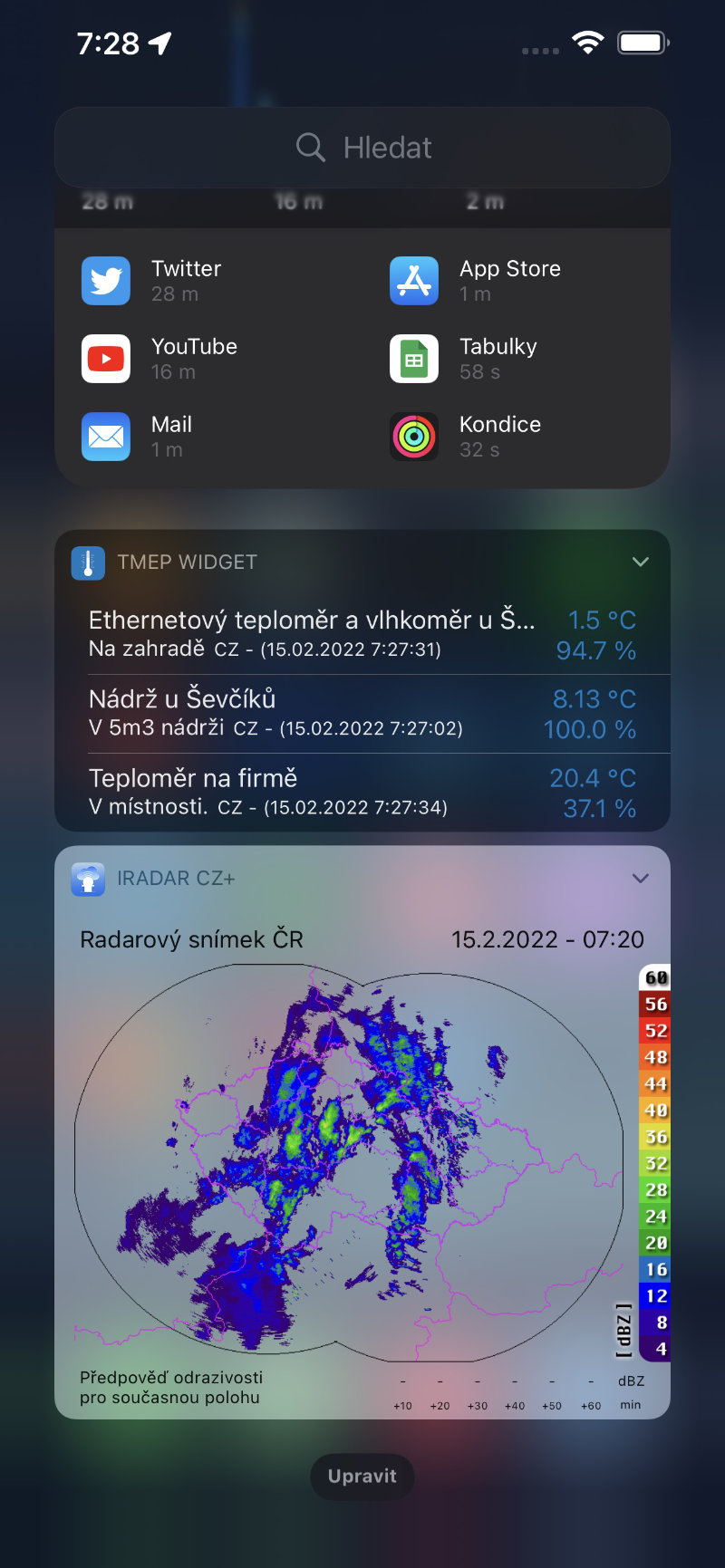Collapse the TMEP Widget chevron
725x1568 pixels.
point(641,562)
